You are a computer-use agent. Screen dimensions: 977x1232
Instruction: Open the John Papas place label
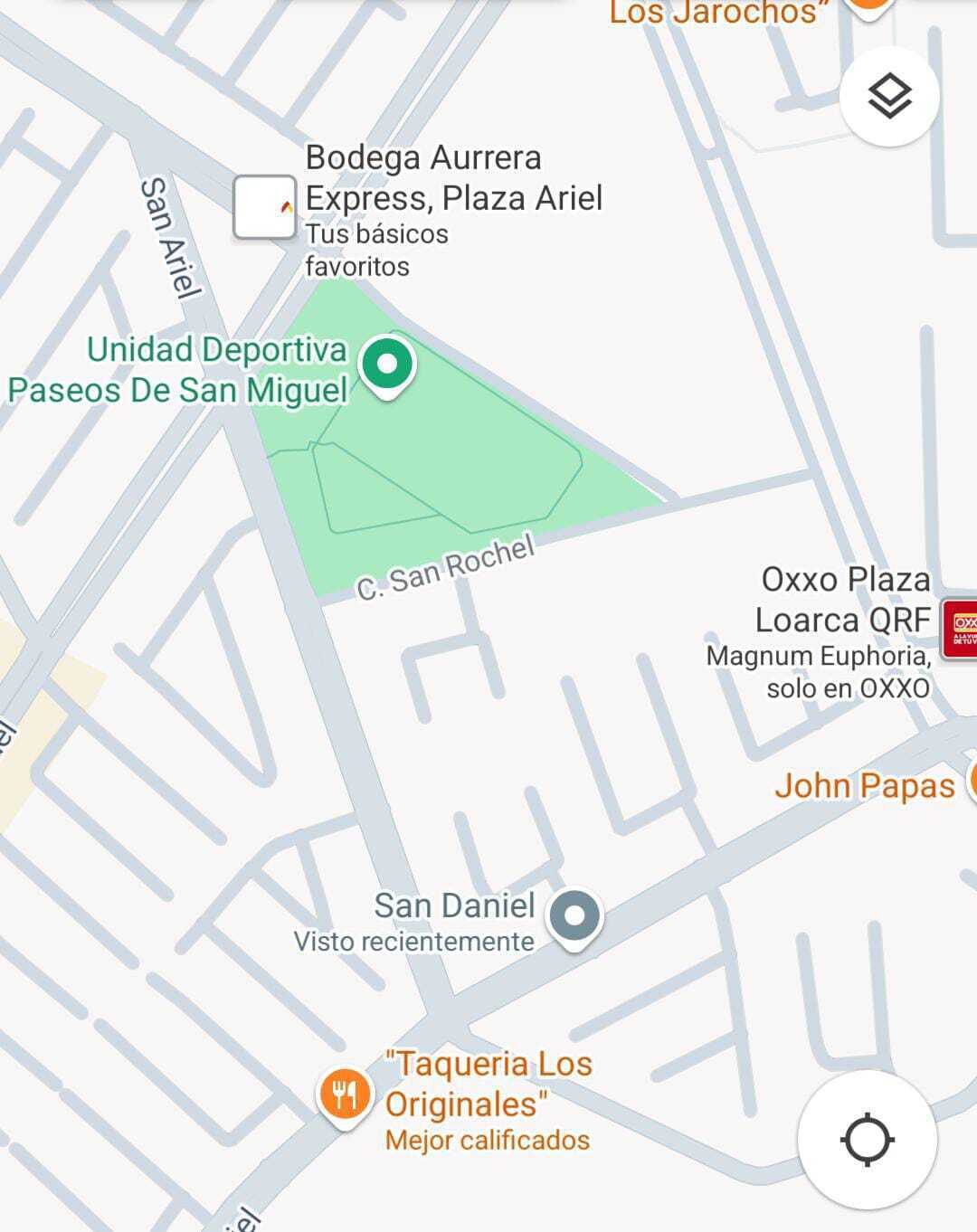(864, 786)
